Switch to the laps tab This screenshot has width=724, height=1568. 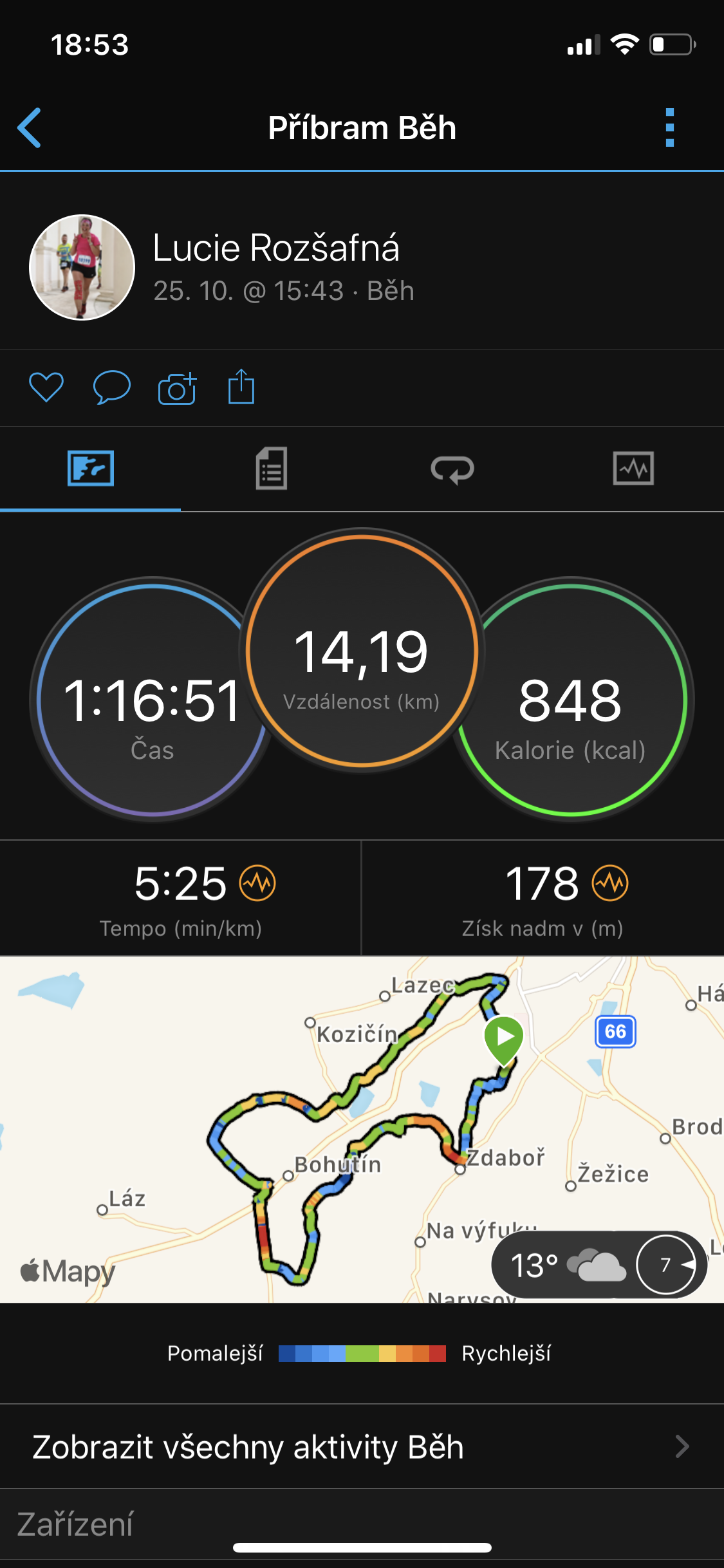[452, 469]
